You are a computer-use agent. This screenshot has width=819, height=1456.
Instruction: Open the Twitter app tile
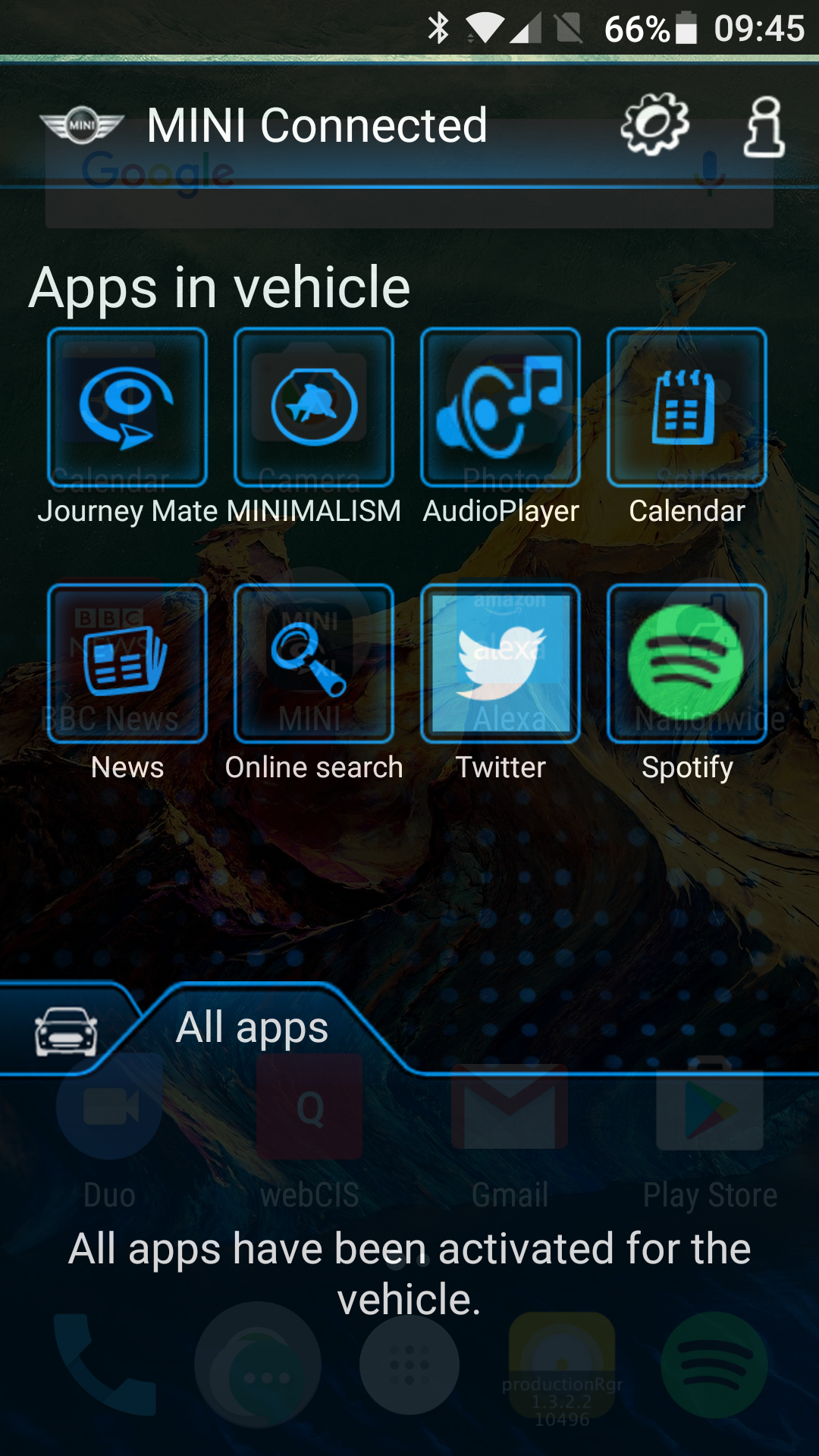(x=500, y=664)
